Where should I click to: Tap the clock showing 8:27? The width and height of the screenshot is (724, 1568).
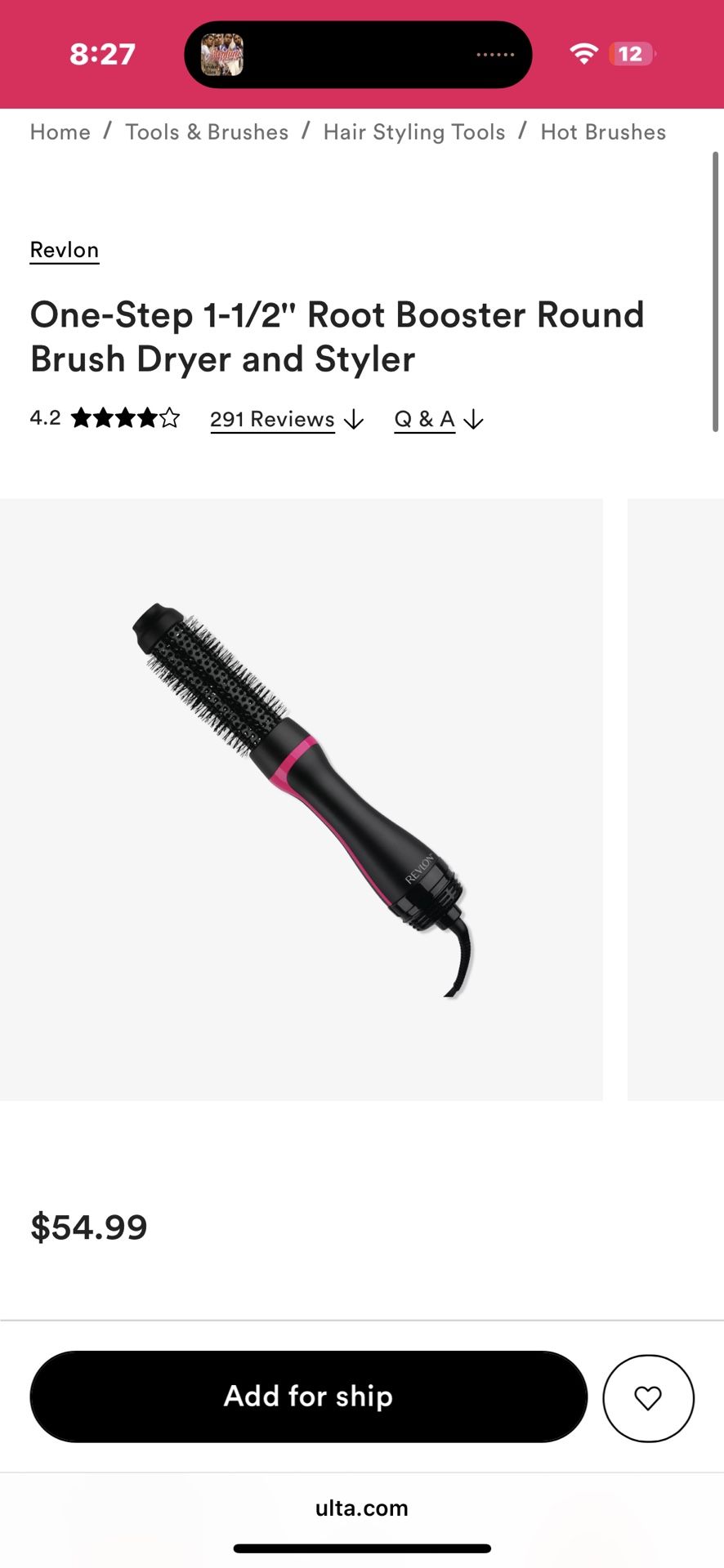coord(103,54)
